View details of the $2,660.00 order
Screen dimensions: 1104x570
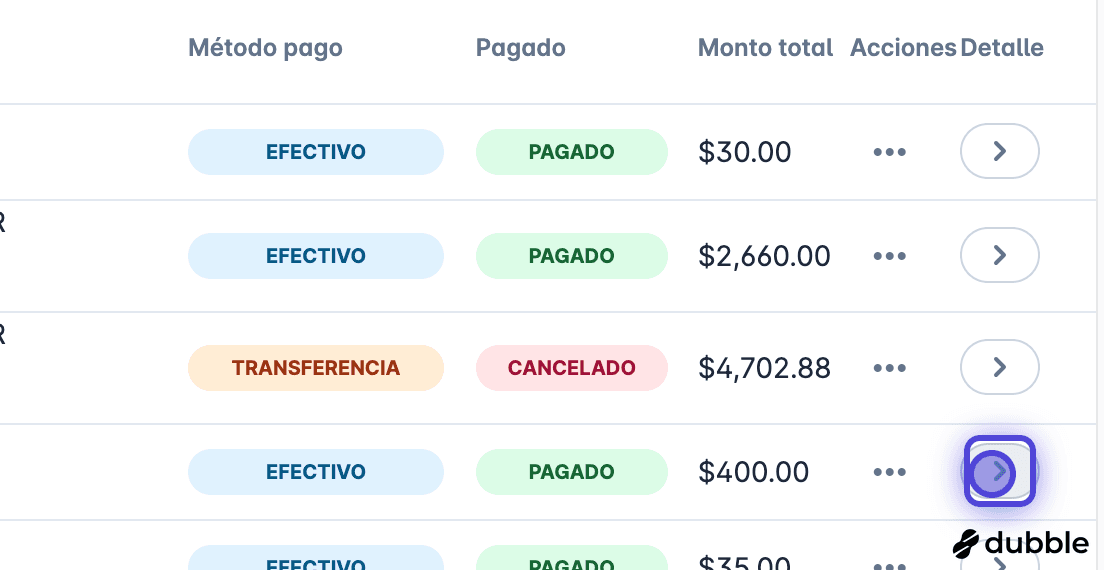pos(1000,255)
